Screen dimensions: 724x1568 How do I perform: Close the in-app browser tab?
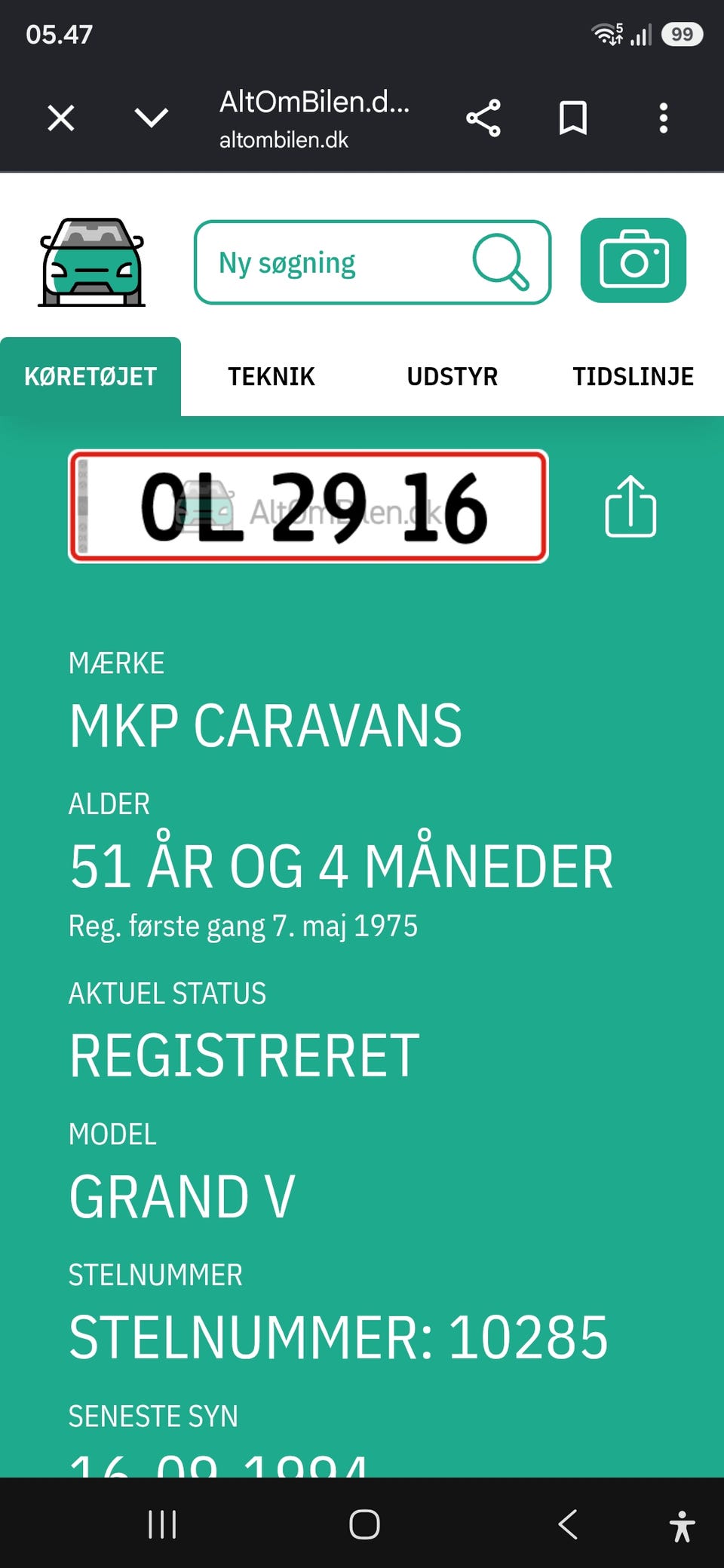point(61,118)
